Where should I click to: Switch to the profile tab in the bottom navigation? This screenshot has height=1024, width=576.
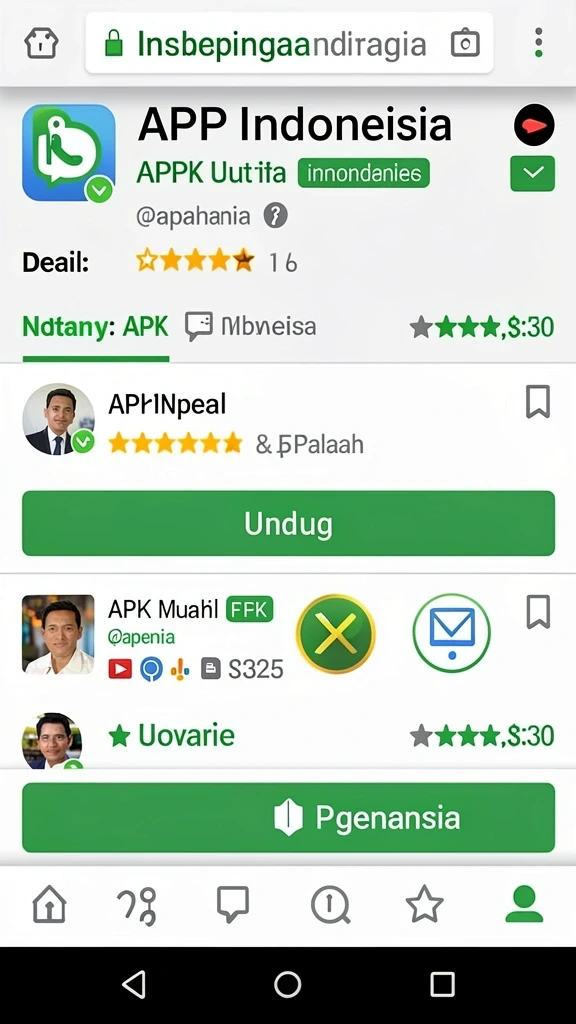[524, 904]
